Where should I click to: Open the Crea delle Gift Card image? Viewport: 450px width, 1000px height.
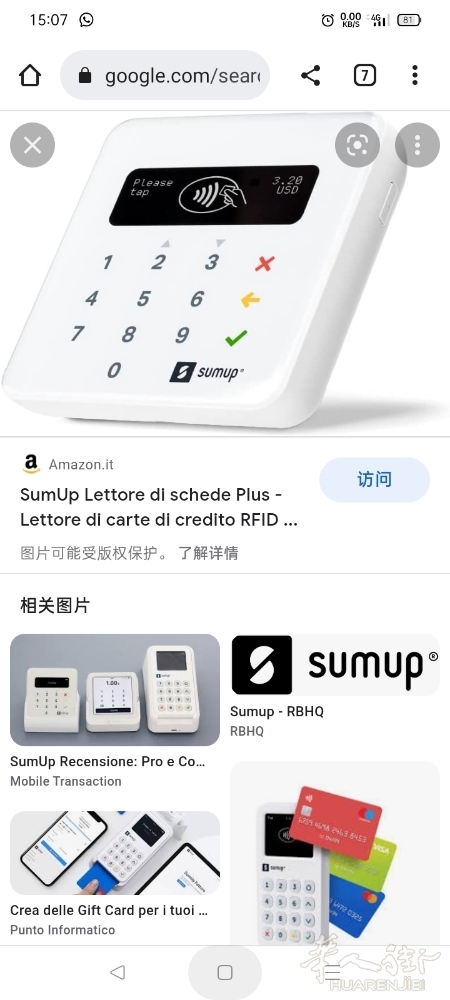click(115, 853)
